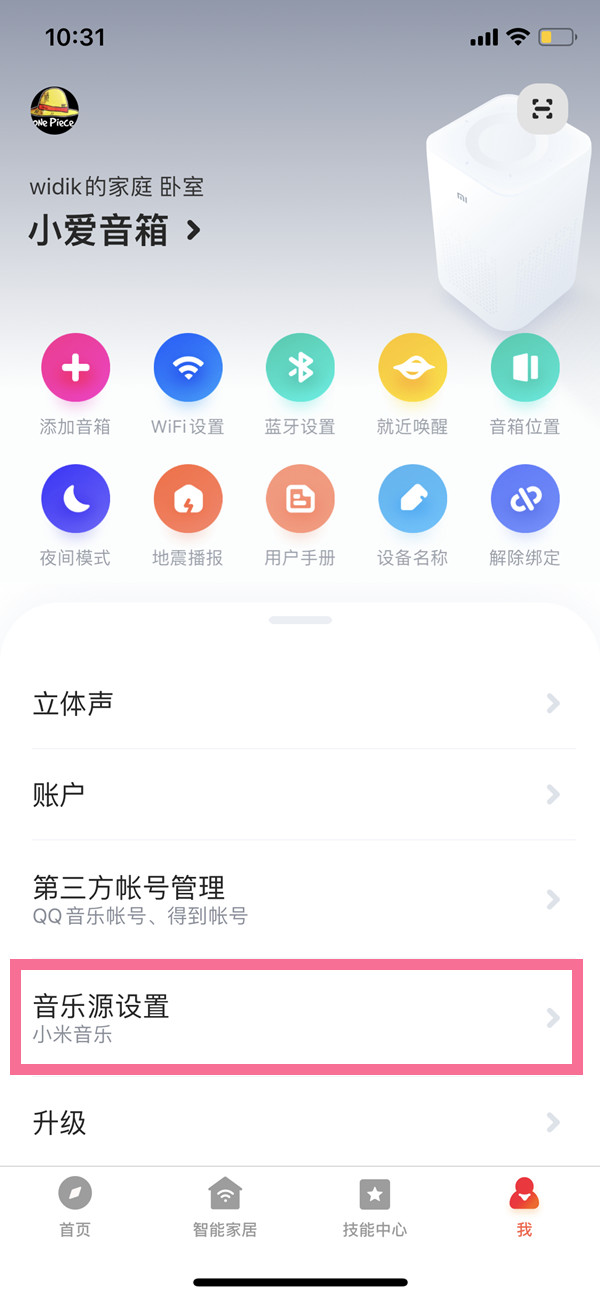Open 音箱位置 speaker location
Image resolution: width=600 pixels, height=1299 pixels.
pos(525,368)
